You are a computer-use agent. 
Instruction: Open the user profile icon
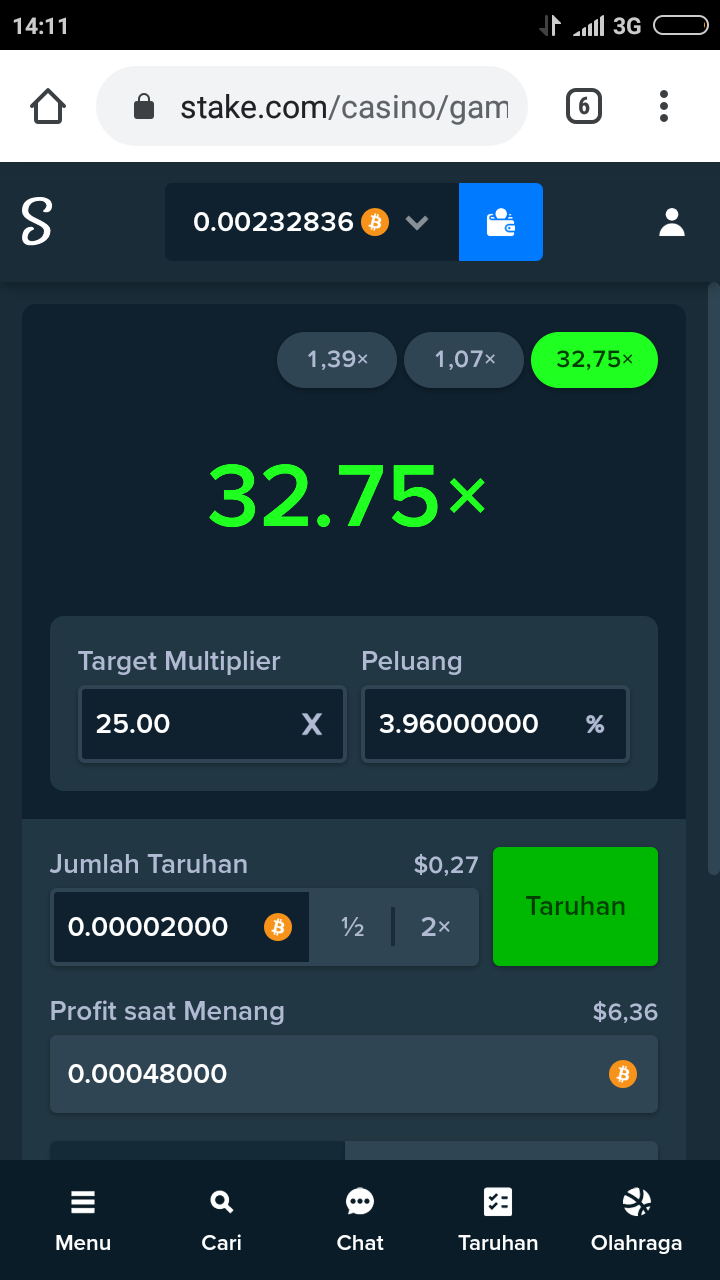point(672,222)
